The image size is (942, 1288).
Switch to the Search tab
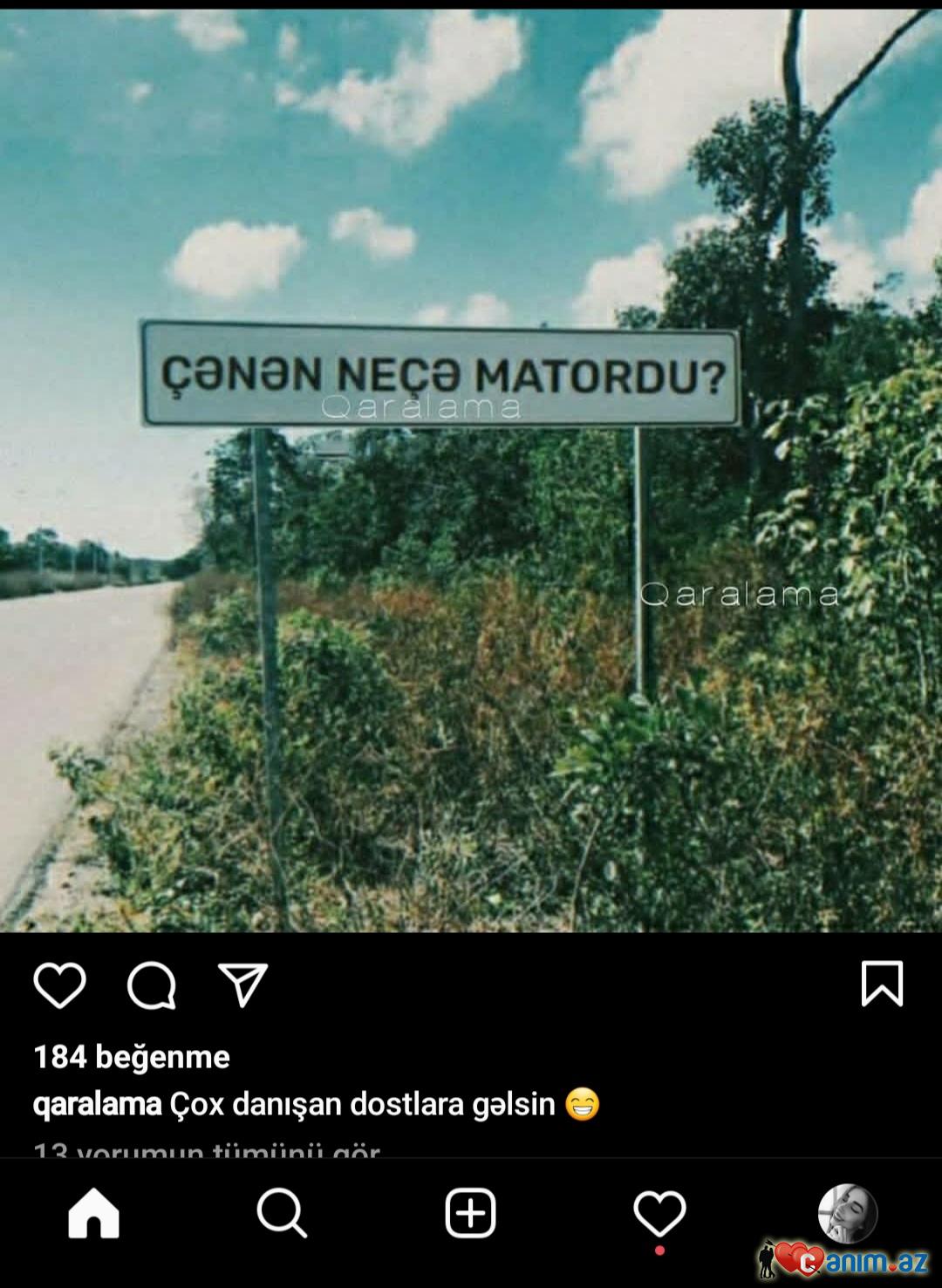[x=282, y=1213]
